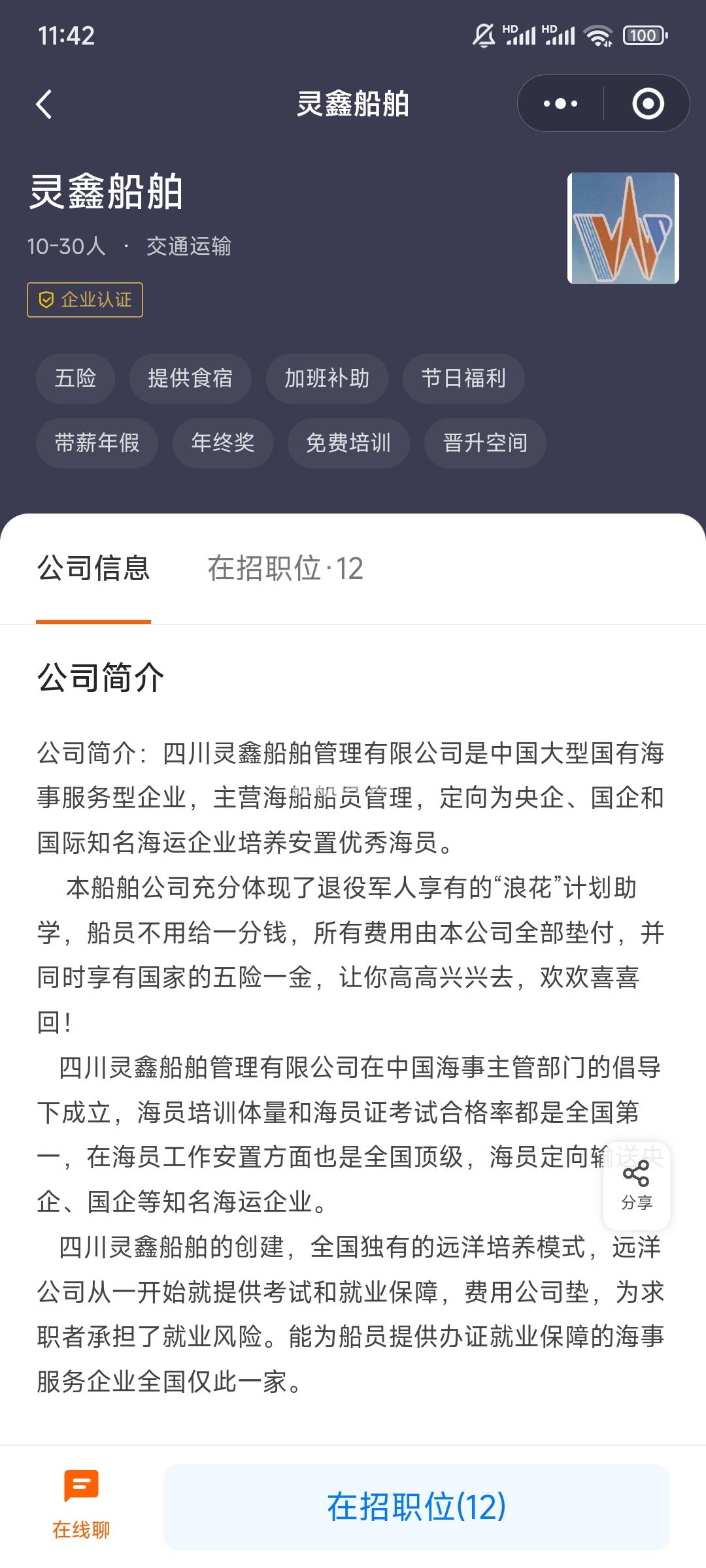Start an online chat via 在线聊
706x1568 pixels.
[81, 1505]
